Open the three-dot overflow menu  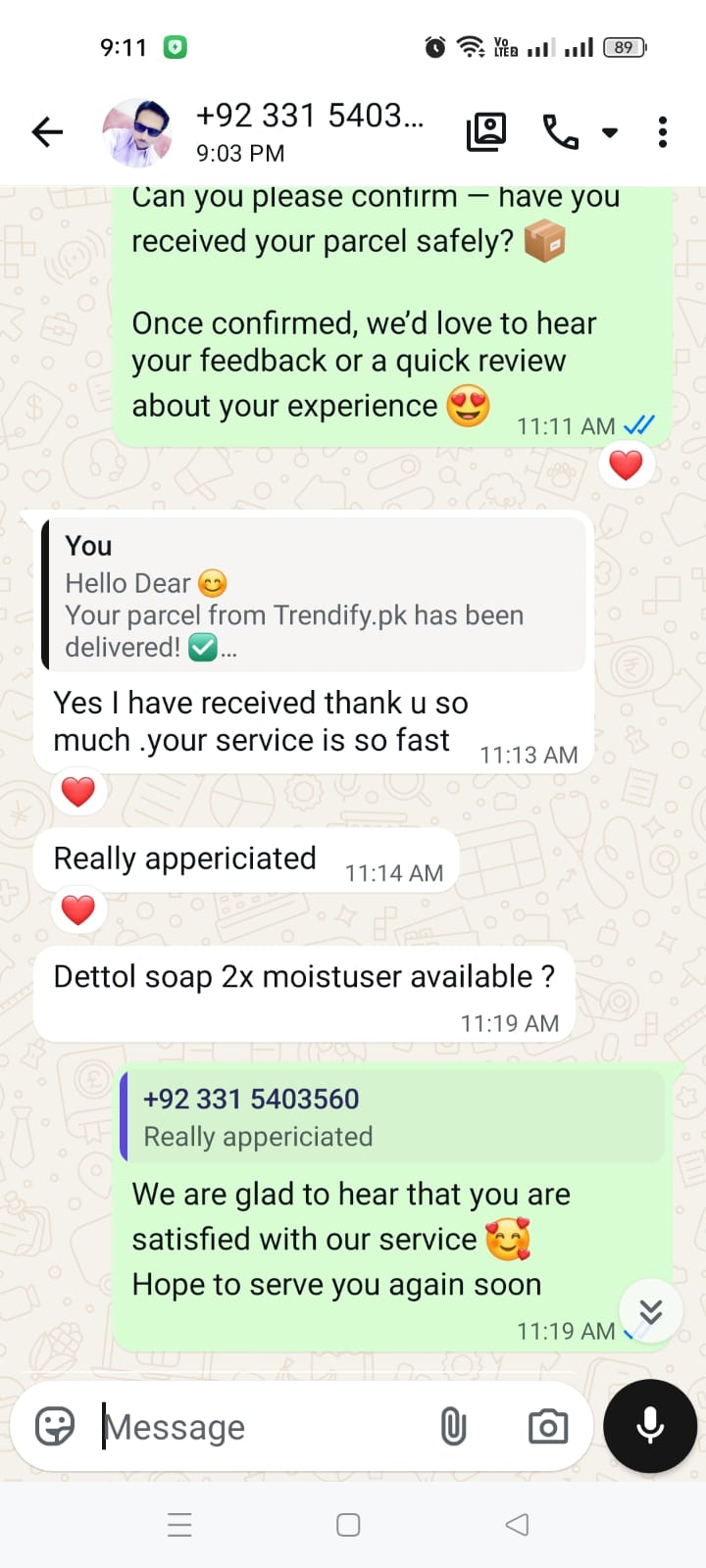coord(663,131)
